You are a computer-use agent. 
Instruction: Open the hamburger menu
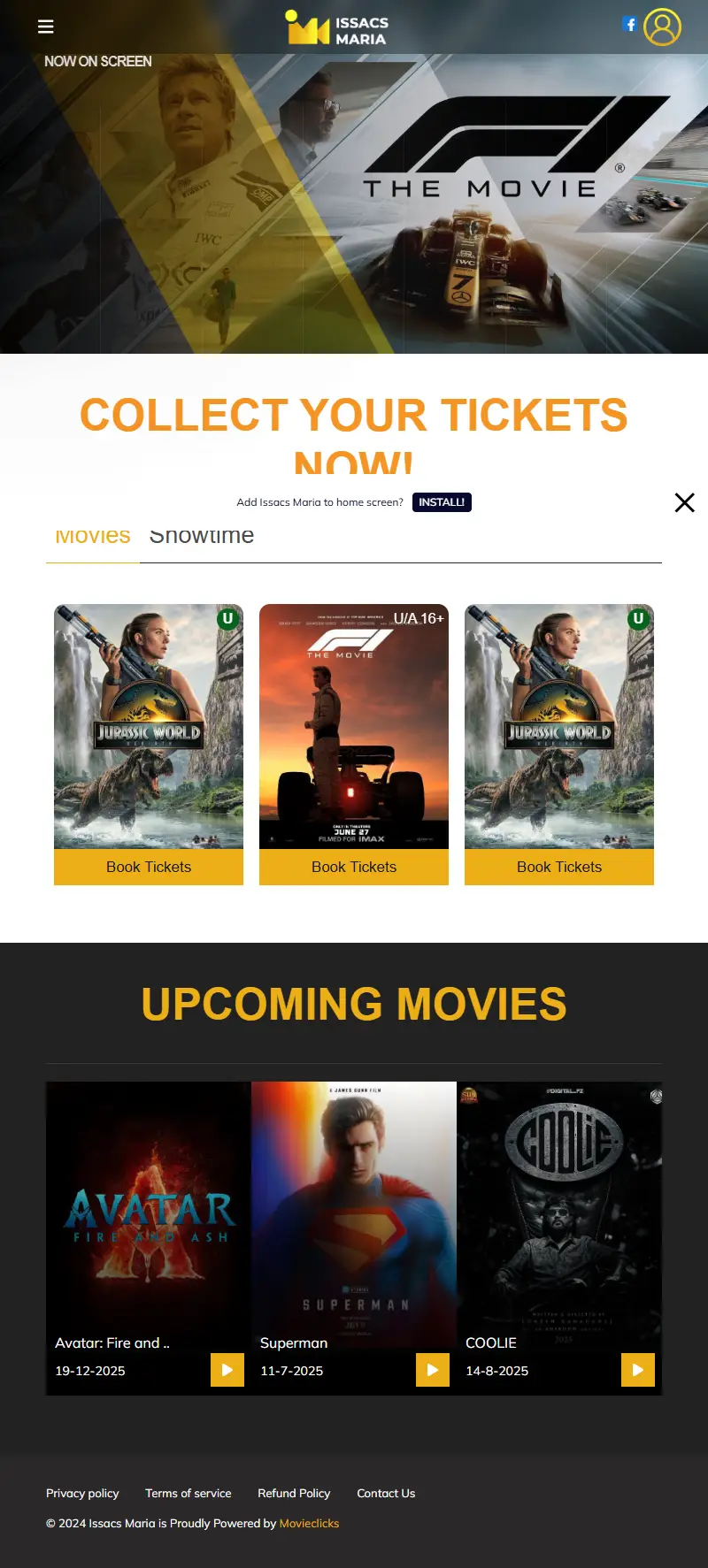[46, 27]
